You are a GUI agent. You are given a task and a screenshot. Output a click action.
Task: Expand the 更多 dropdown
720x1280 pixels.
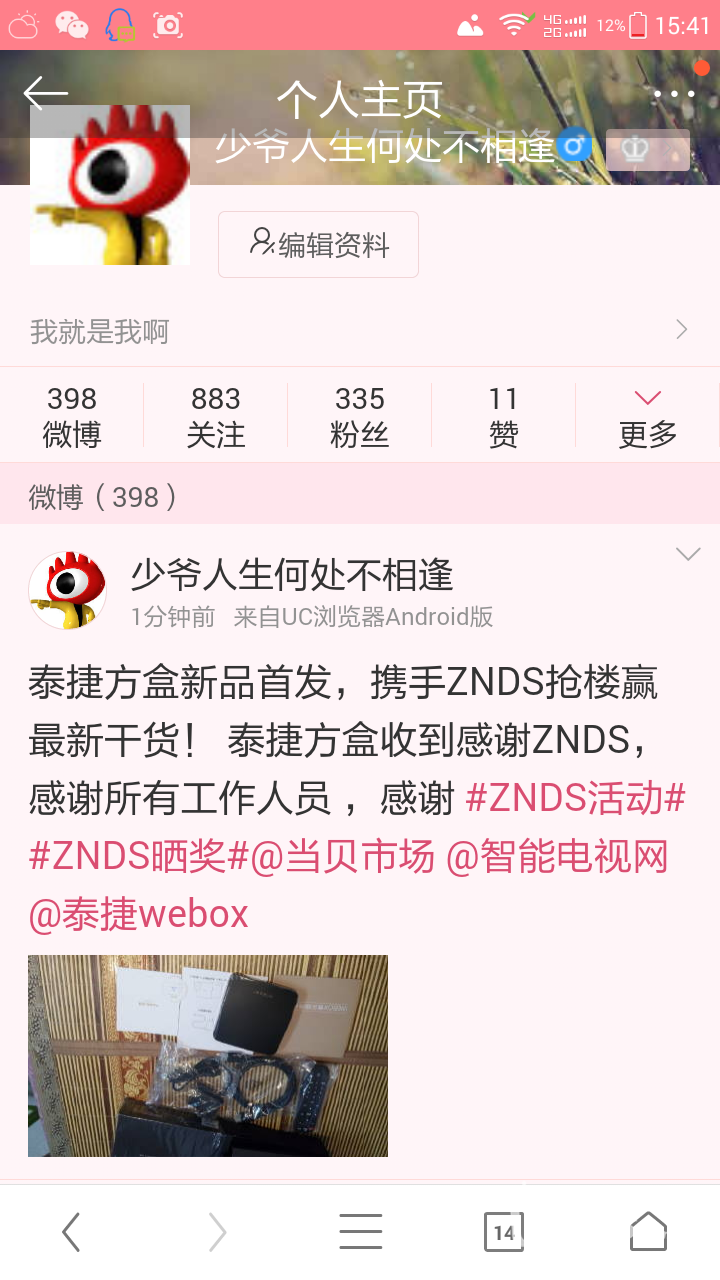pyautogui.click(x=647, y=416)
